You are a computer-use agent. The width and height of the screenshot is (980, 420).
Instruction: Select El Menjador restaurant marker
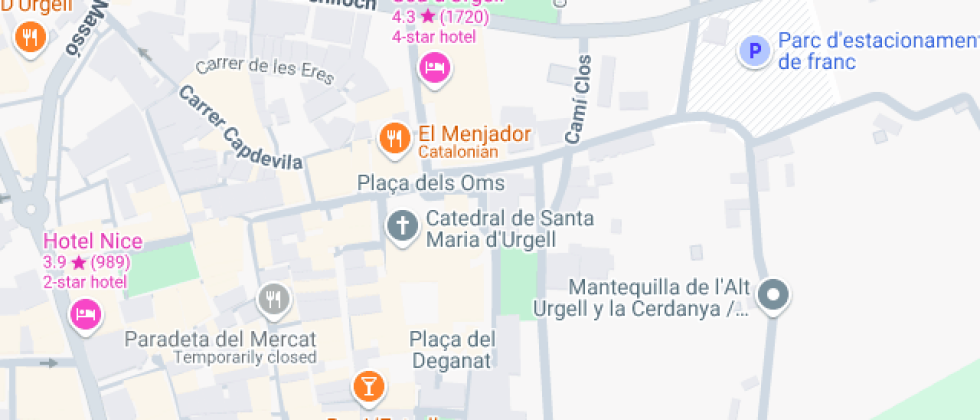coord(395,138)
